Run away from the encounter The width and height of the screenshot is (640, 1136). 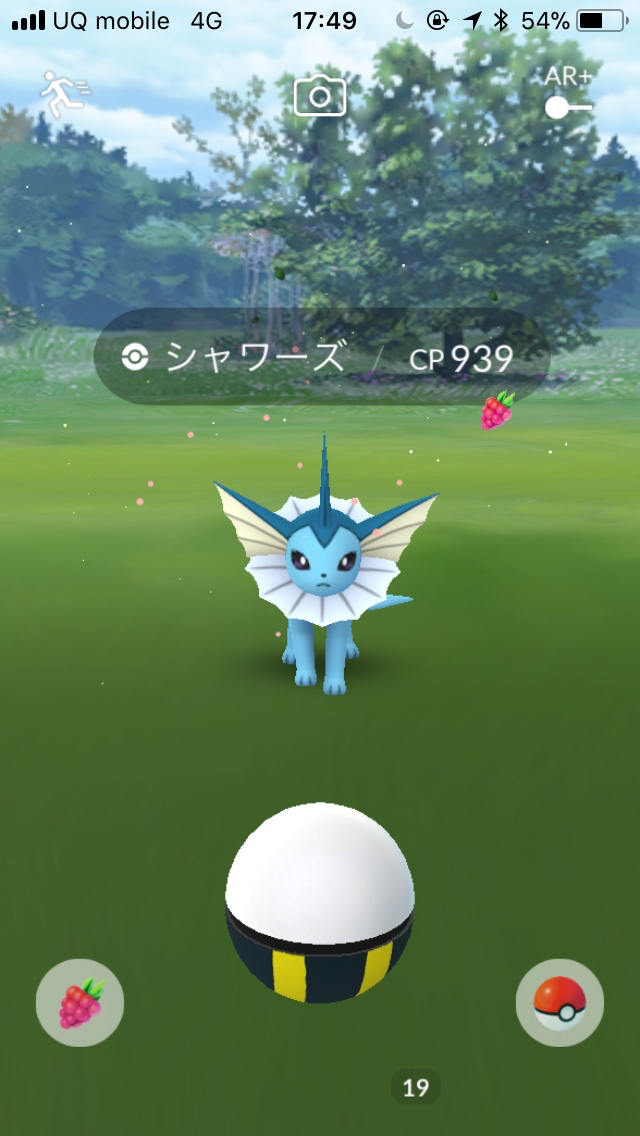[64, 93]
